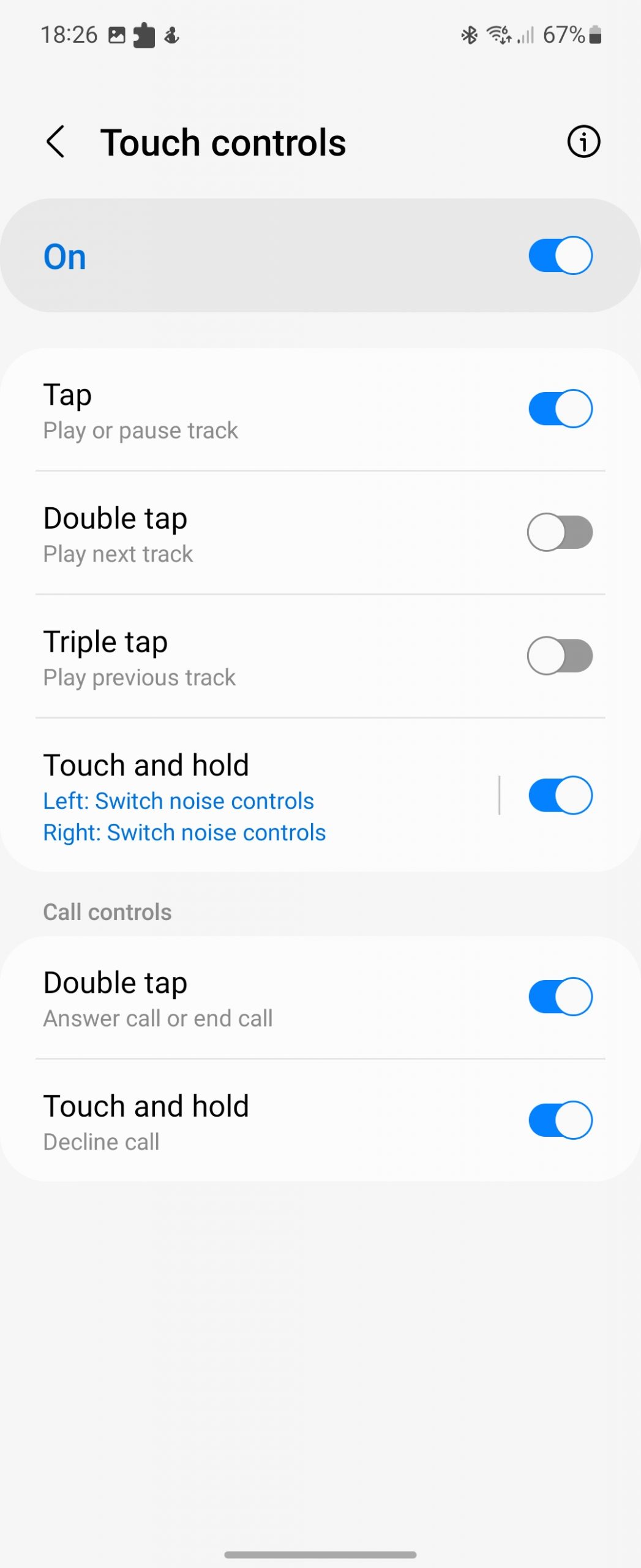Disable Double tap to answer or end call
This screenshot has width=641, height=1568.
pos(560,997)
